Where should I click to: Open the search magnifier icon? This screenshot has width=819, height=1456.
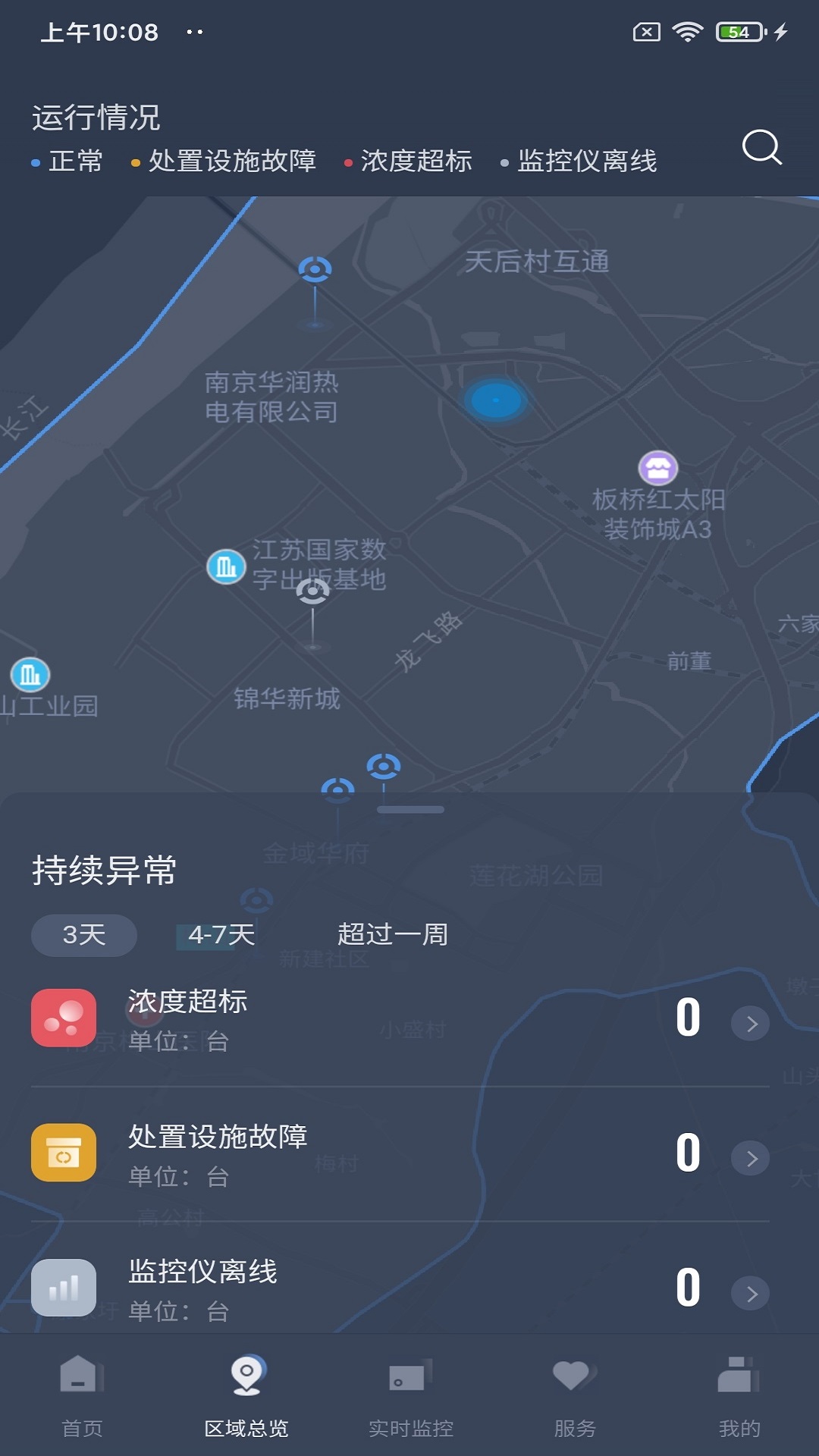click(761, 147)
